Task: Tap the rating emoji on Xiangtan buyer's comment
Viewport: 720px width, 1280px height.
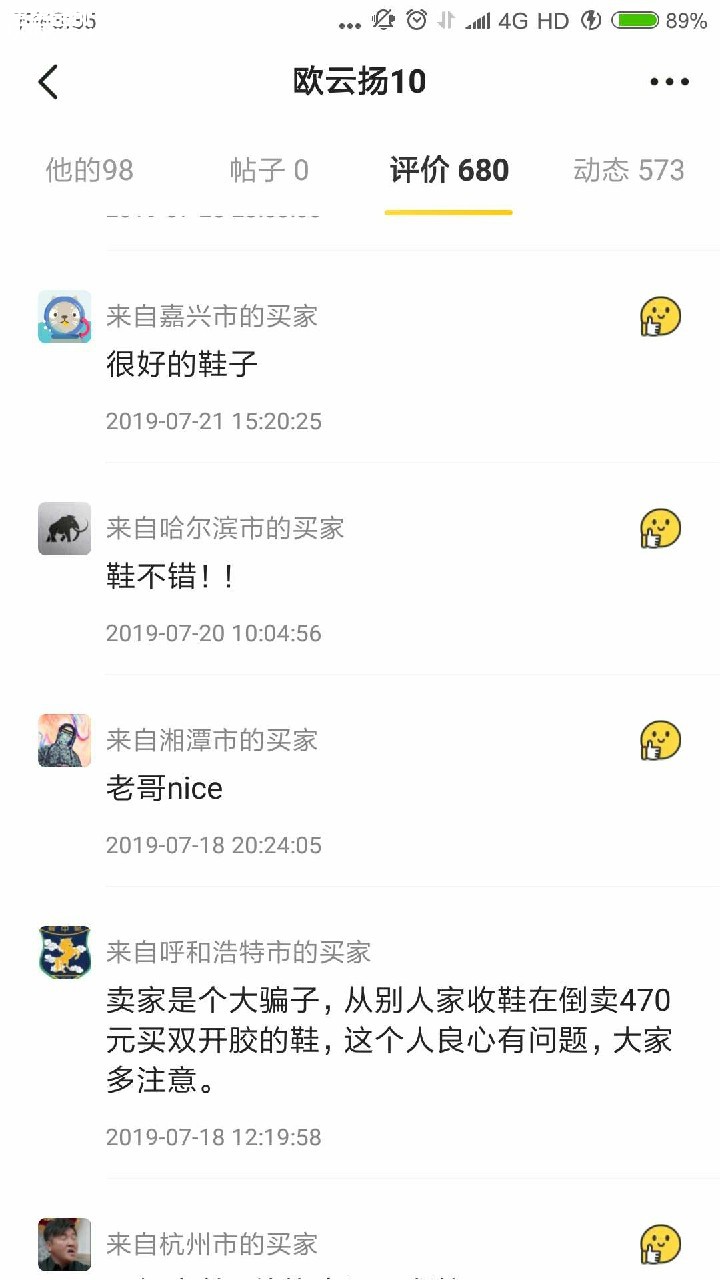Action: (660, 739)
